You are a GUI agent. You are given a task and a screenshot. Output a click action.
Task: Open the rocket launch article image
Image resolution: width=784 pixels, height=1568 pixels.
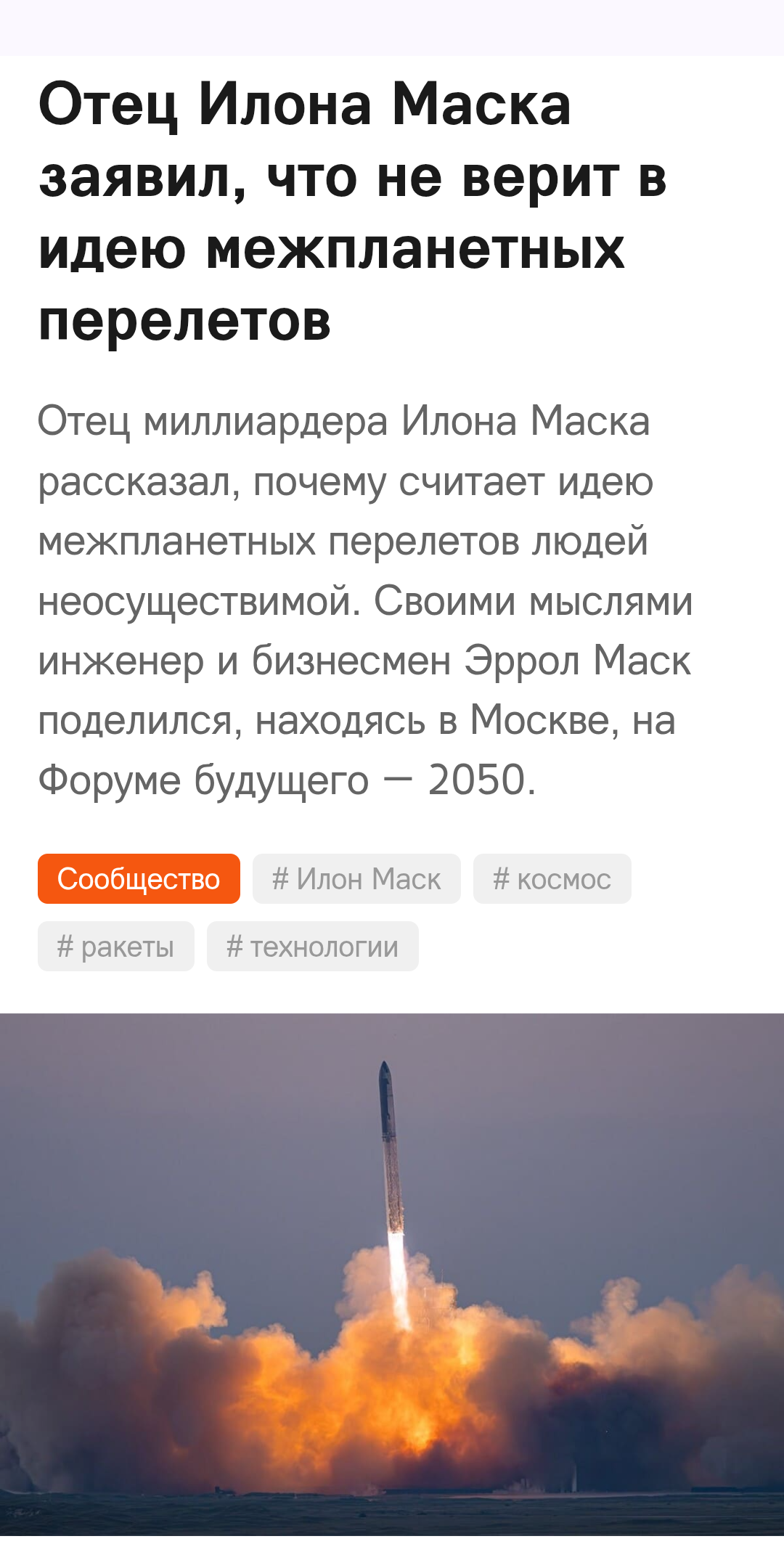click(392, 1274)
